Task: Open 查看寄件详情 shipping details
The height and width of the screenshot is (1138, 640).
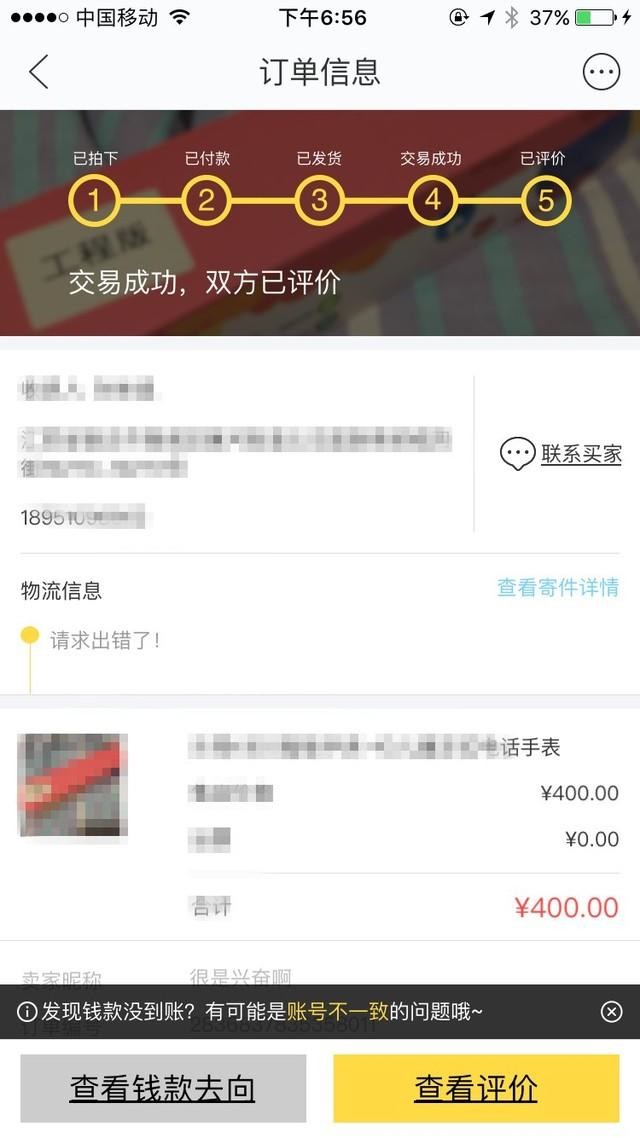Action: [557, 588]
